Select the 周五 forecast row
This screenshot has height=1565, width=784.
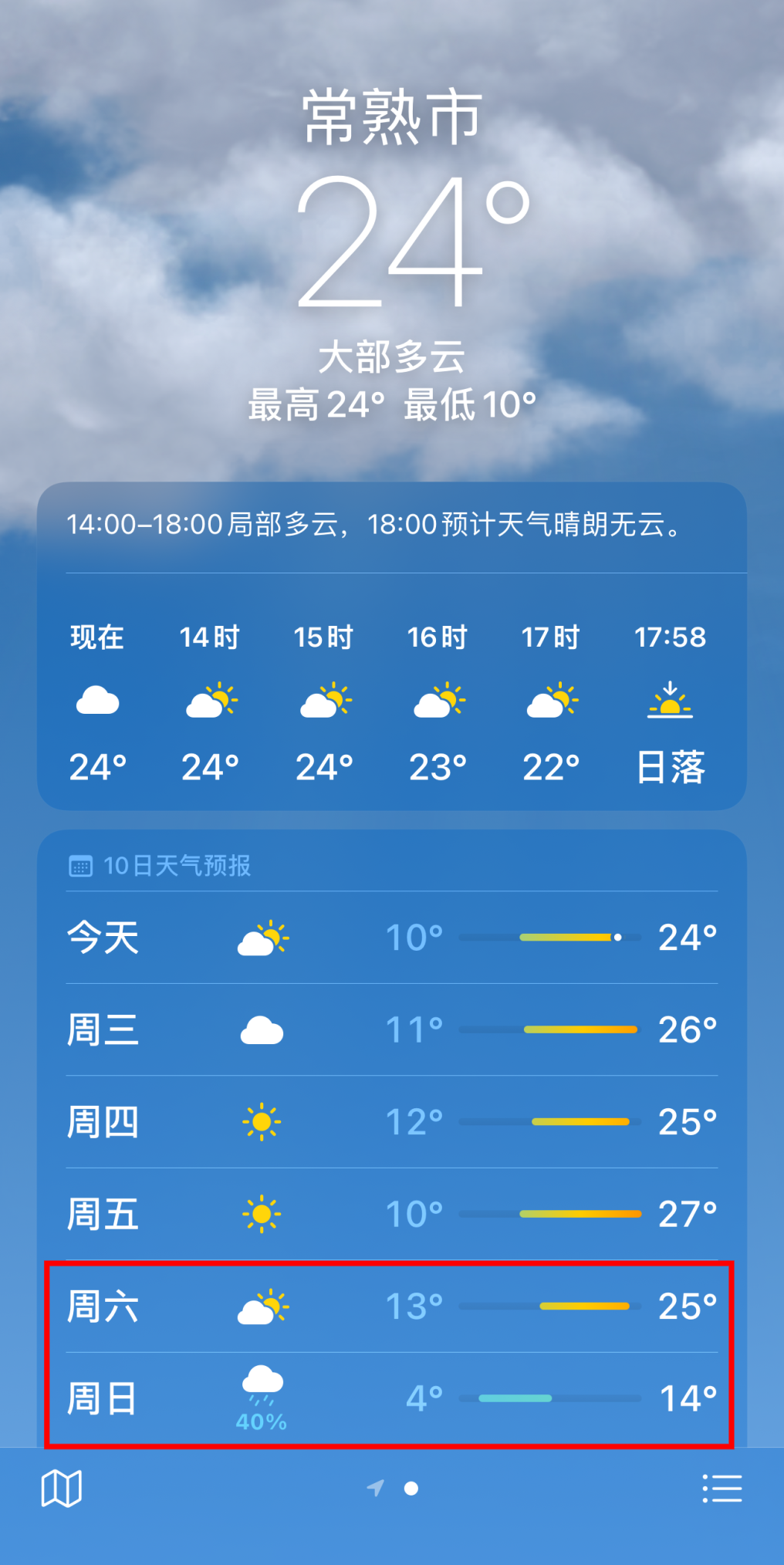pos(392,1214)
